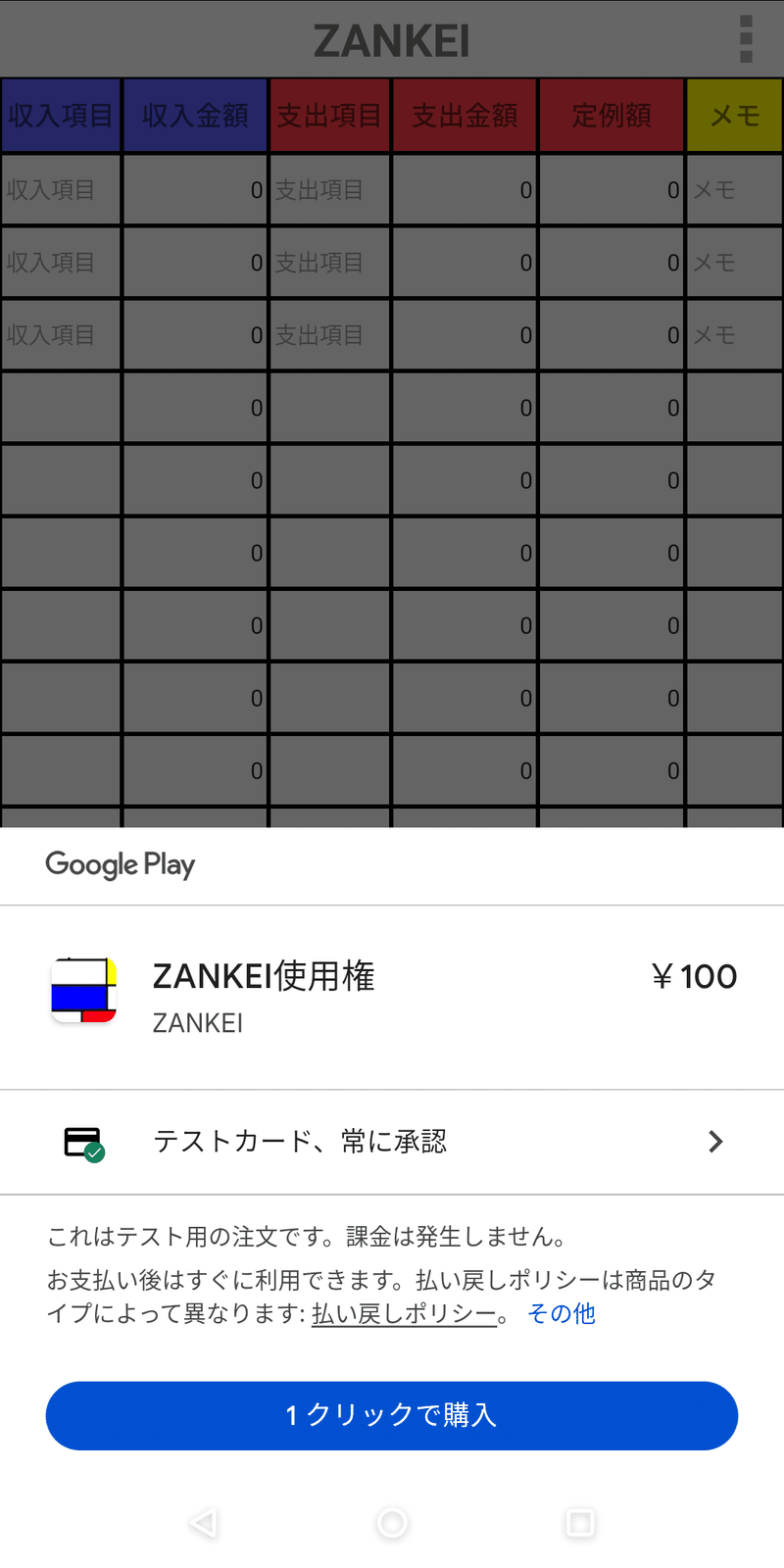Click the Google Play logo
The height and width of the screenshot is (1568, 784).
click(x=120, y=863)
